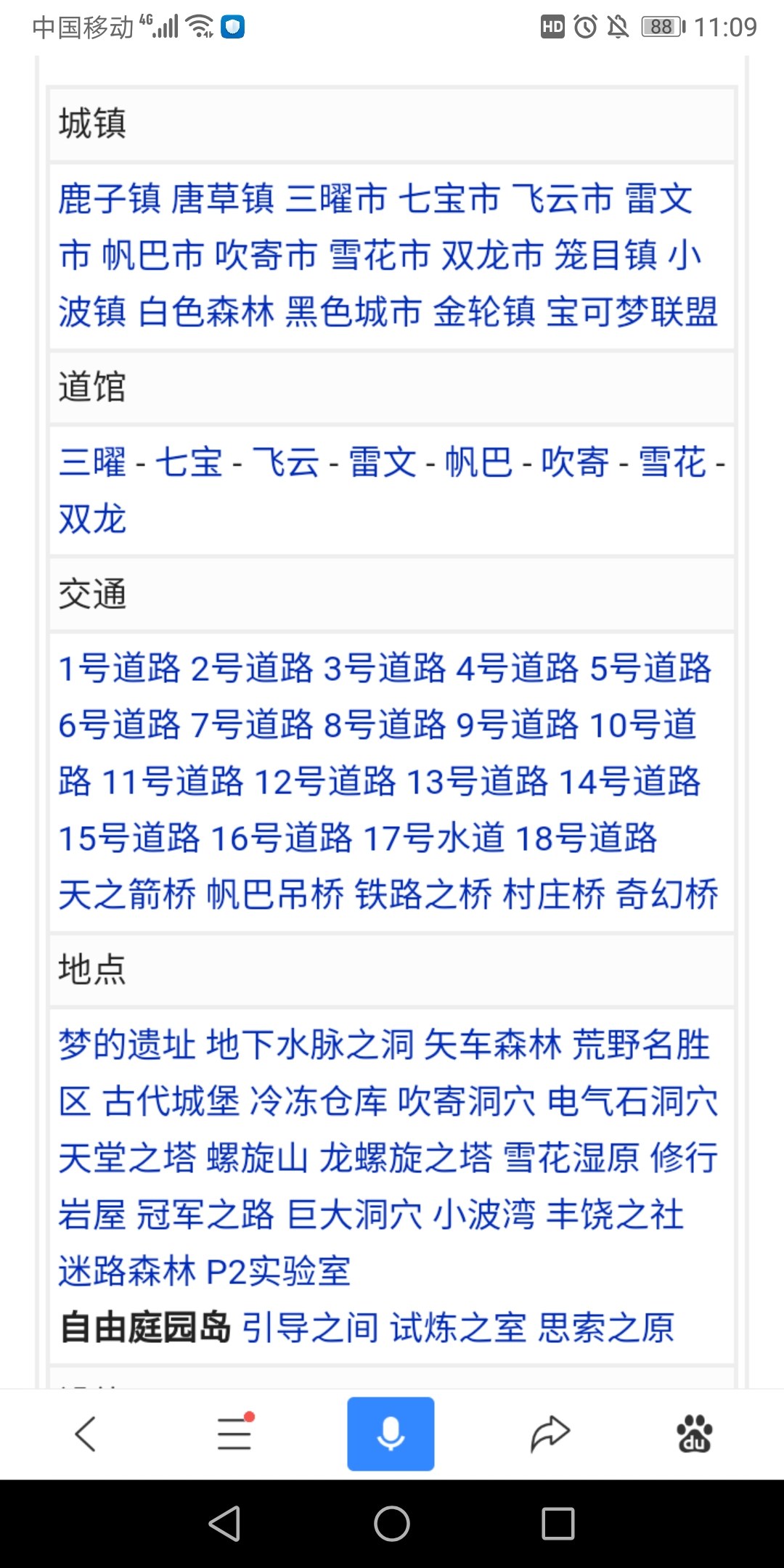Screen dimensions: 784x1568
Task: Open the 双龙 gym link
Action: click(x=92, y=519)
